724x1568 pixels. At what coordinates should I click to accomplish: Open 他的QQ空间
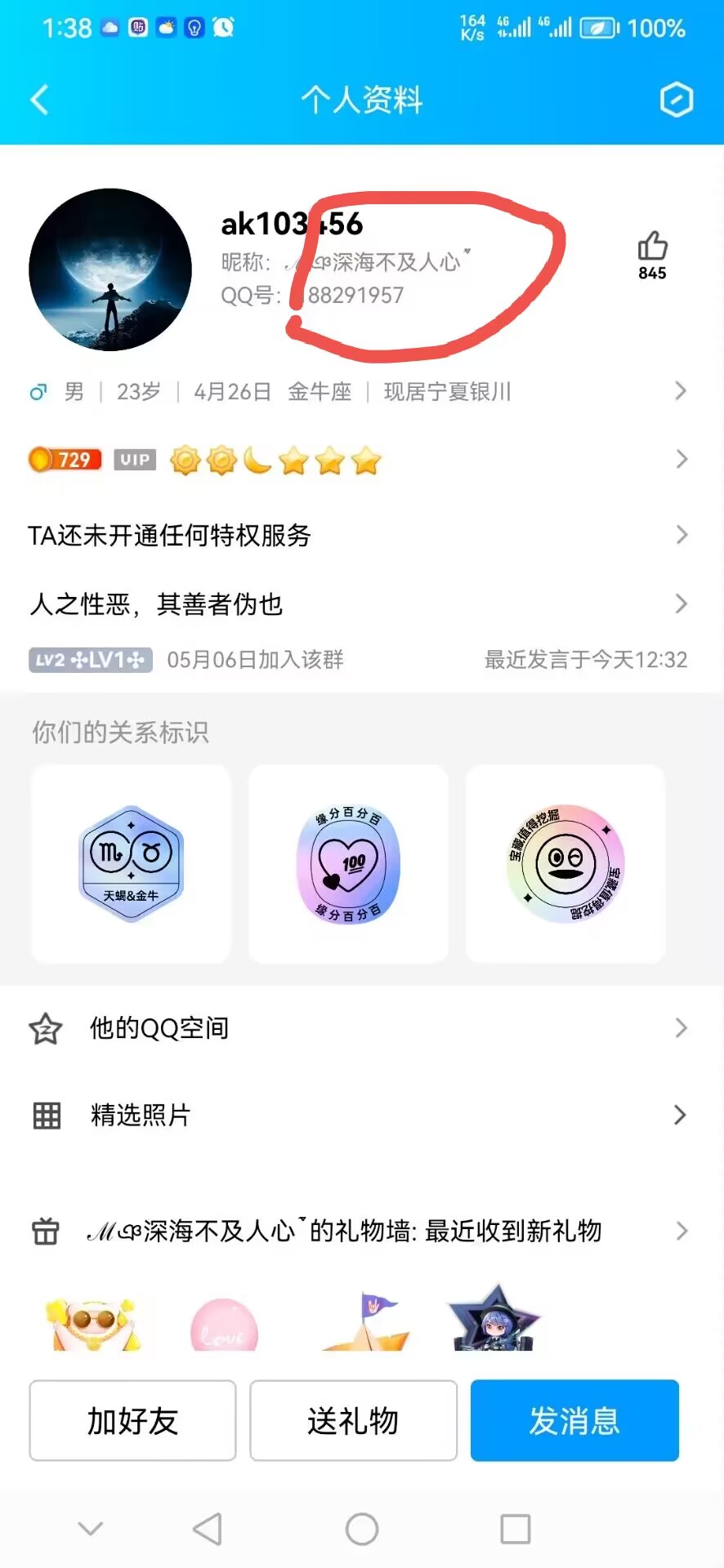tap(362, 1028)
